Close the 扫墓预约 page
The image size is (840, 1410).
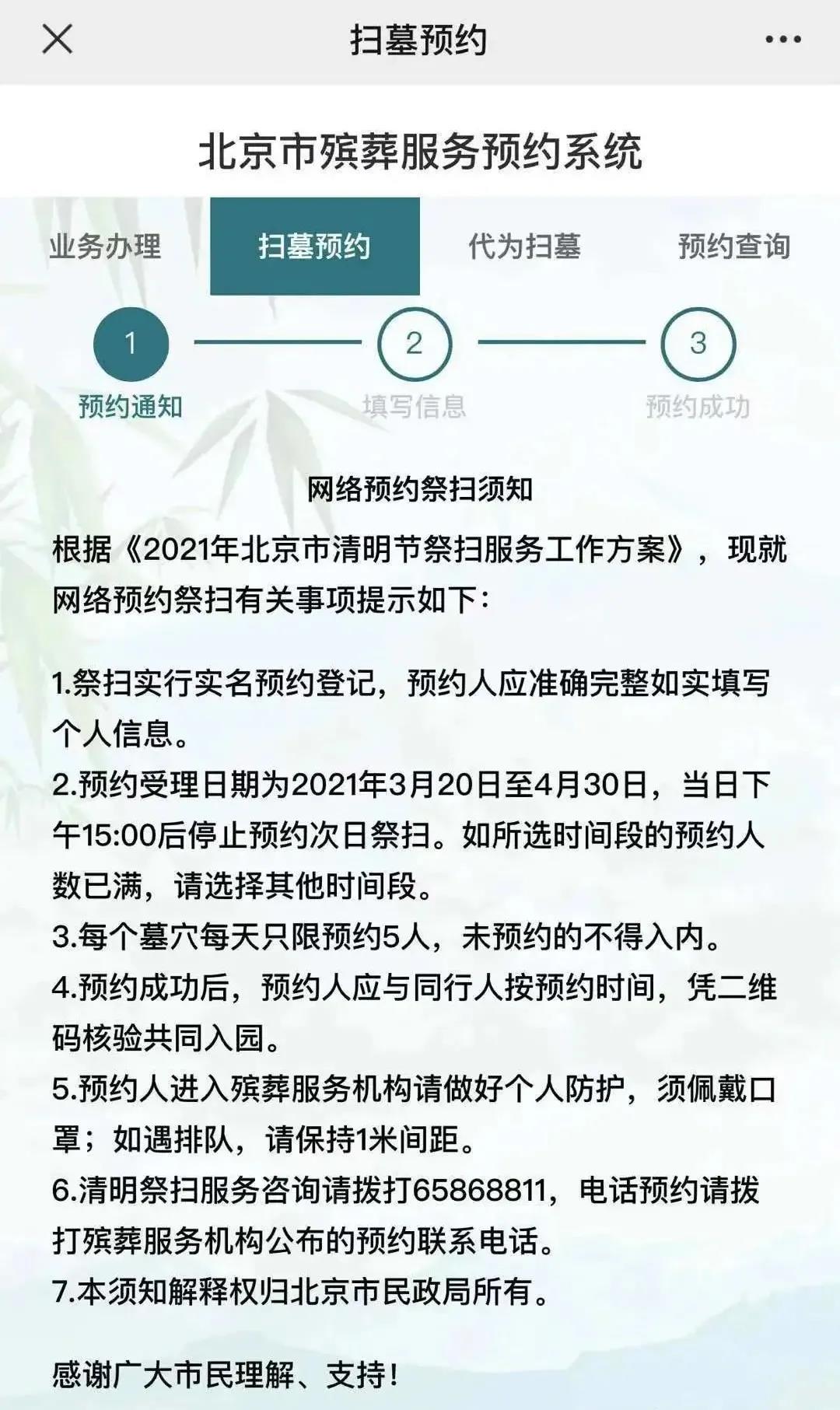pos(57,39)
